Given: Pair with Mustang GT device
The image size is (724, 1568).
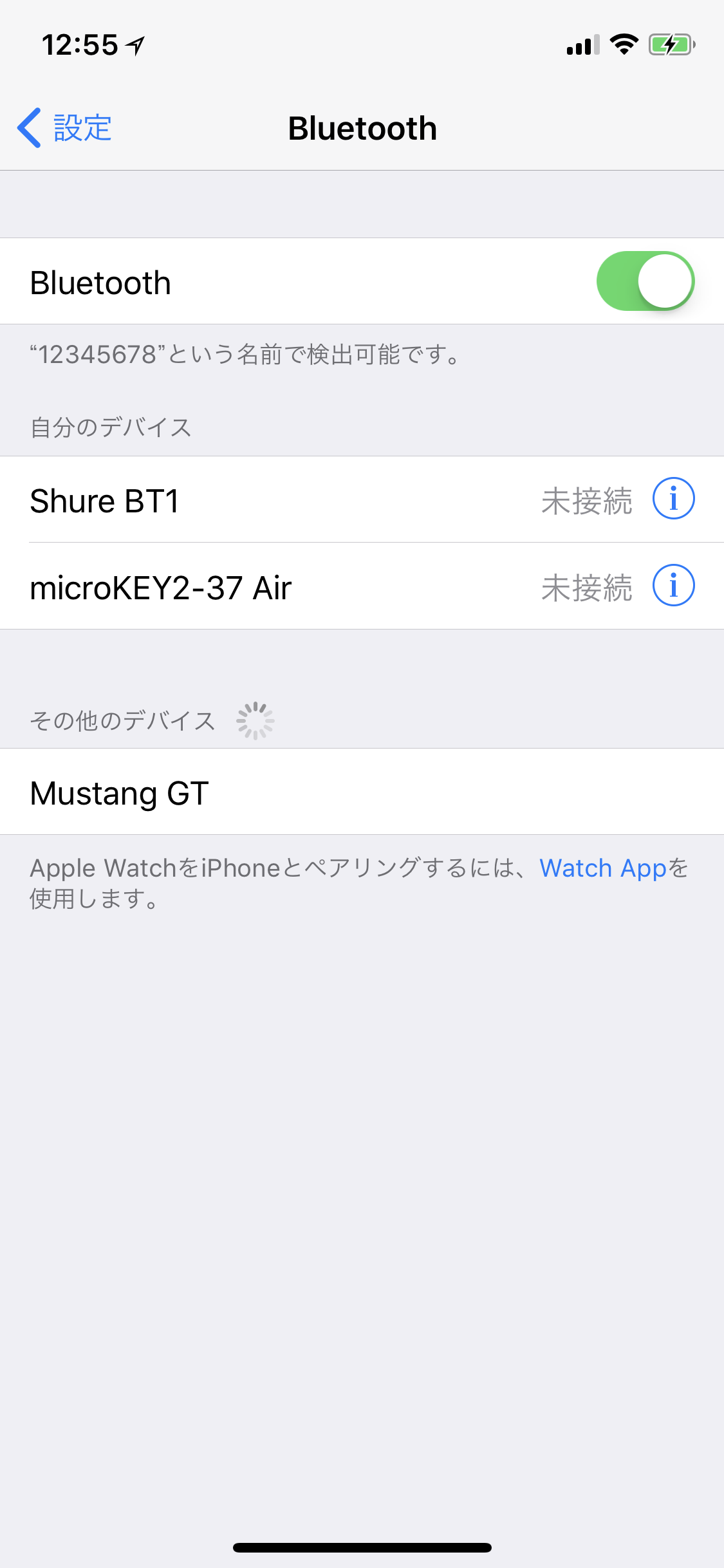Looking at the screenshot, I should pyautogui.click(x=362, y=792).
